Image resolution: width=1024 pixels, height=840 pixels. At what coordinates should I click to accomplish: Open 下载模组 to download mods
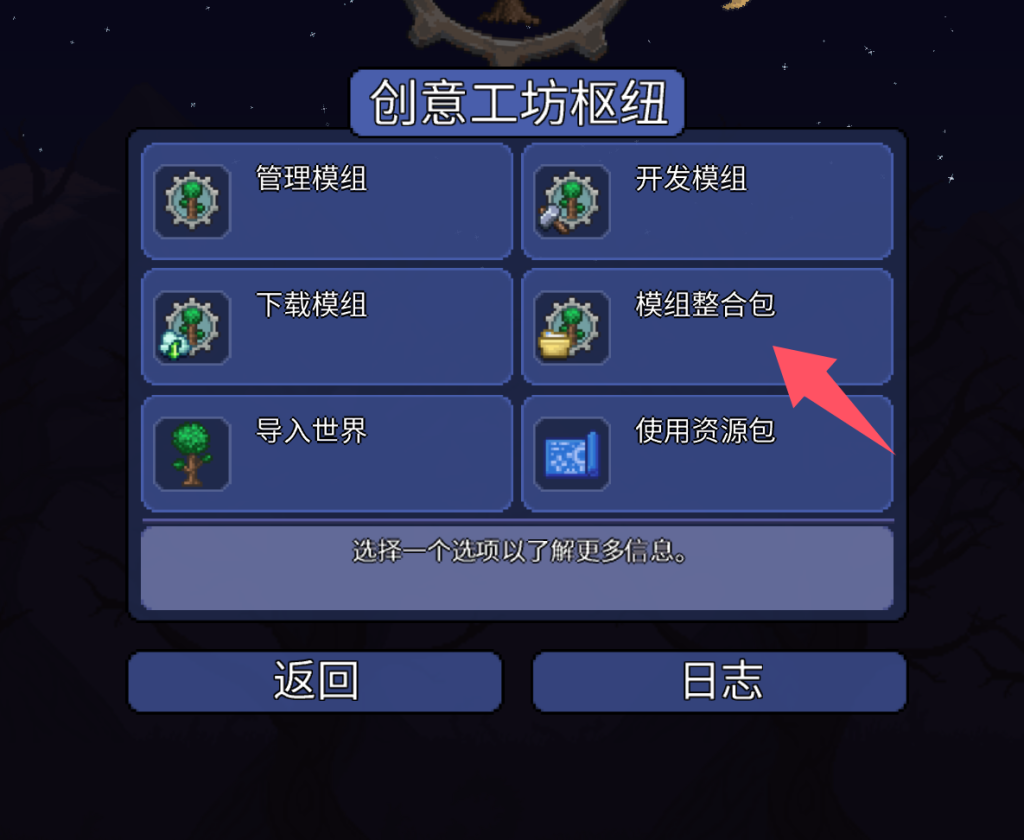pos(326,327)
